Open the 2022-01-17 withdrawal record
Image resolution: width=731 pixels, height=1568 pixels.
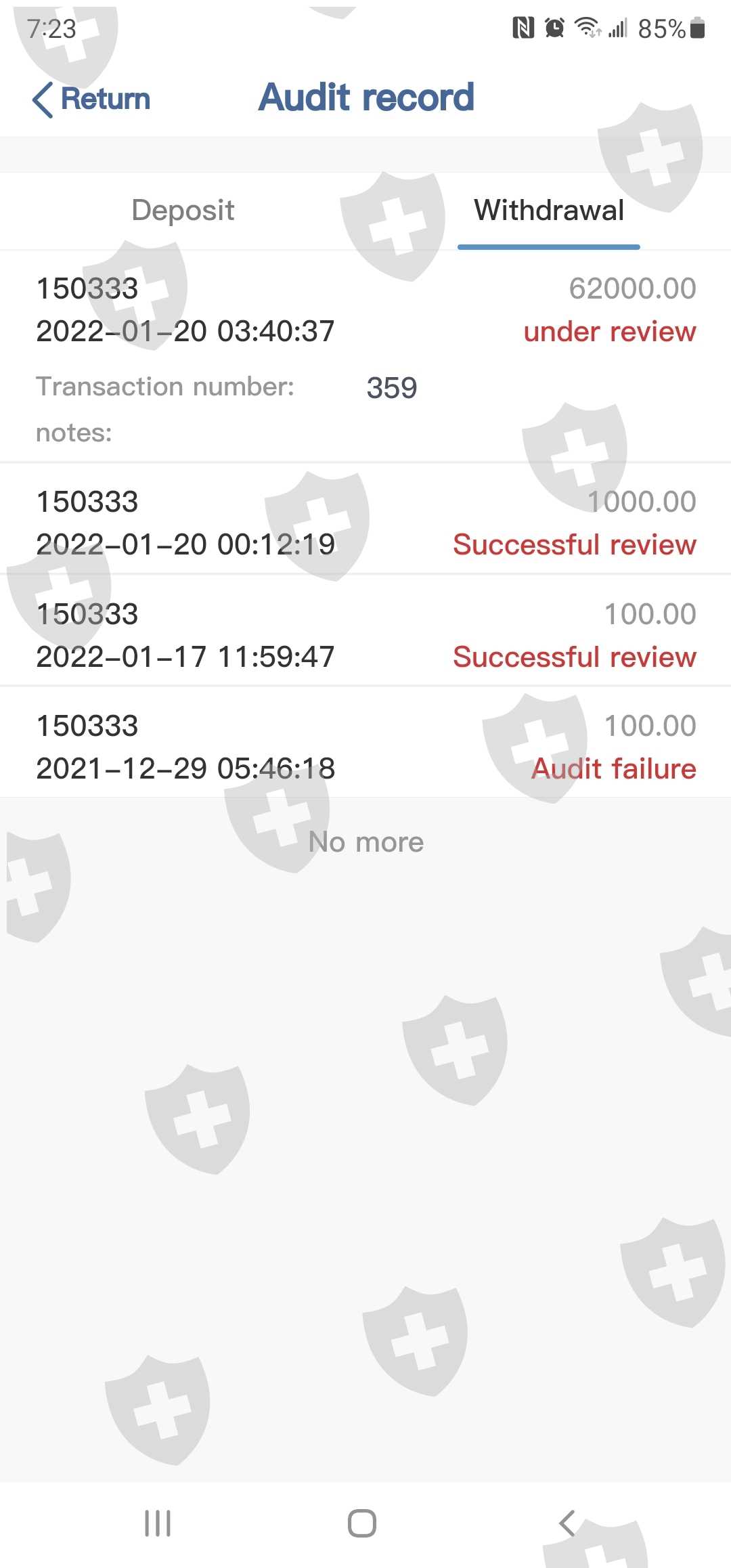tap(365, 635)
